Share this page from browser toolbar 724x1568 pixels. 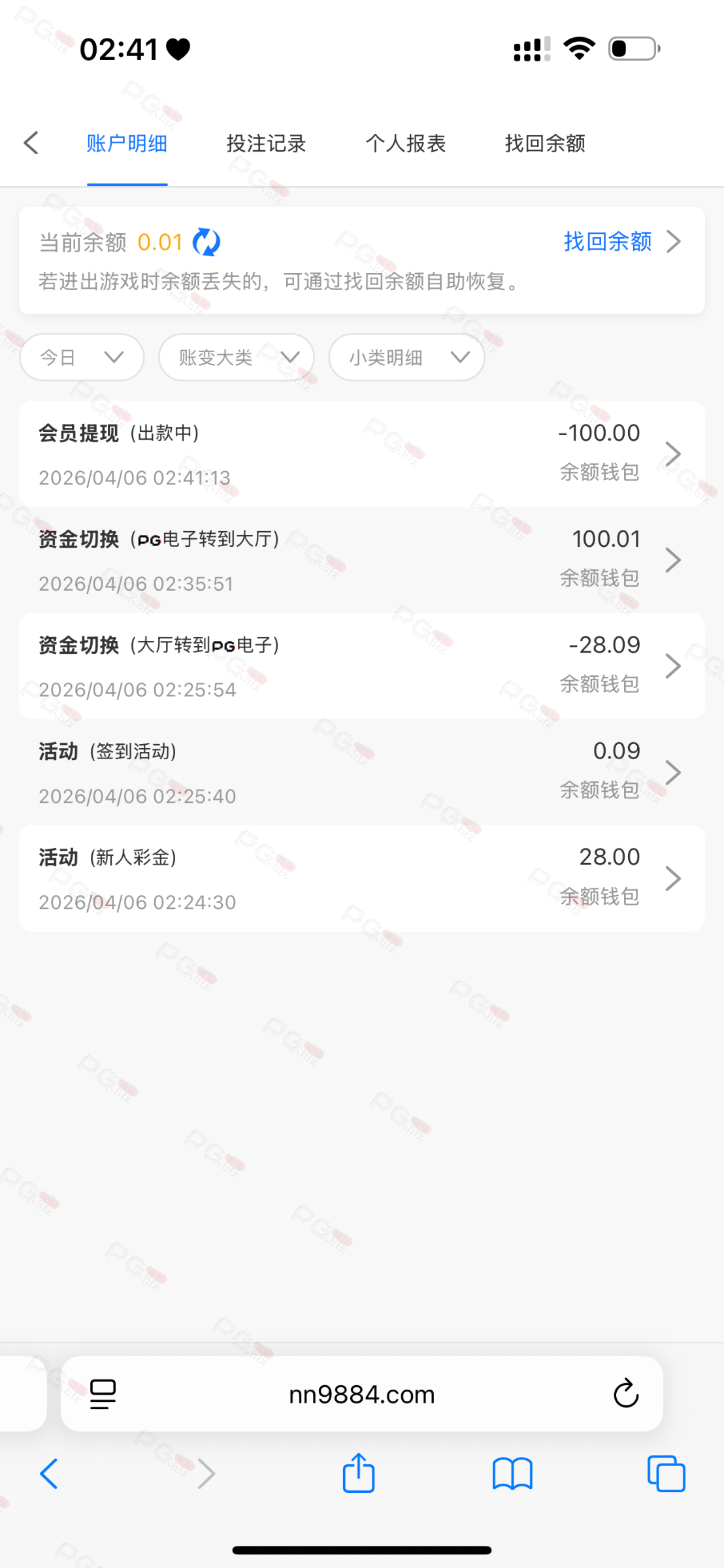tap(359, 1473)
